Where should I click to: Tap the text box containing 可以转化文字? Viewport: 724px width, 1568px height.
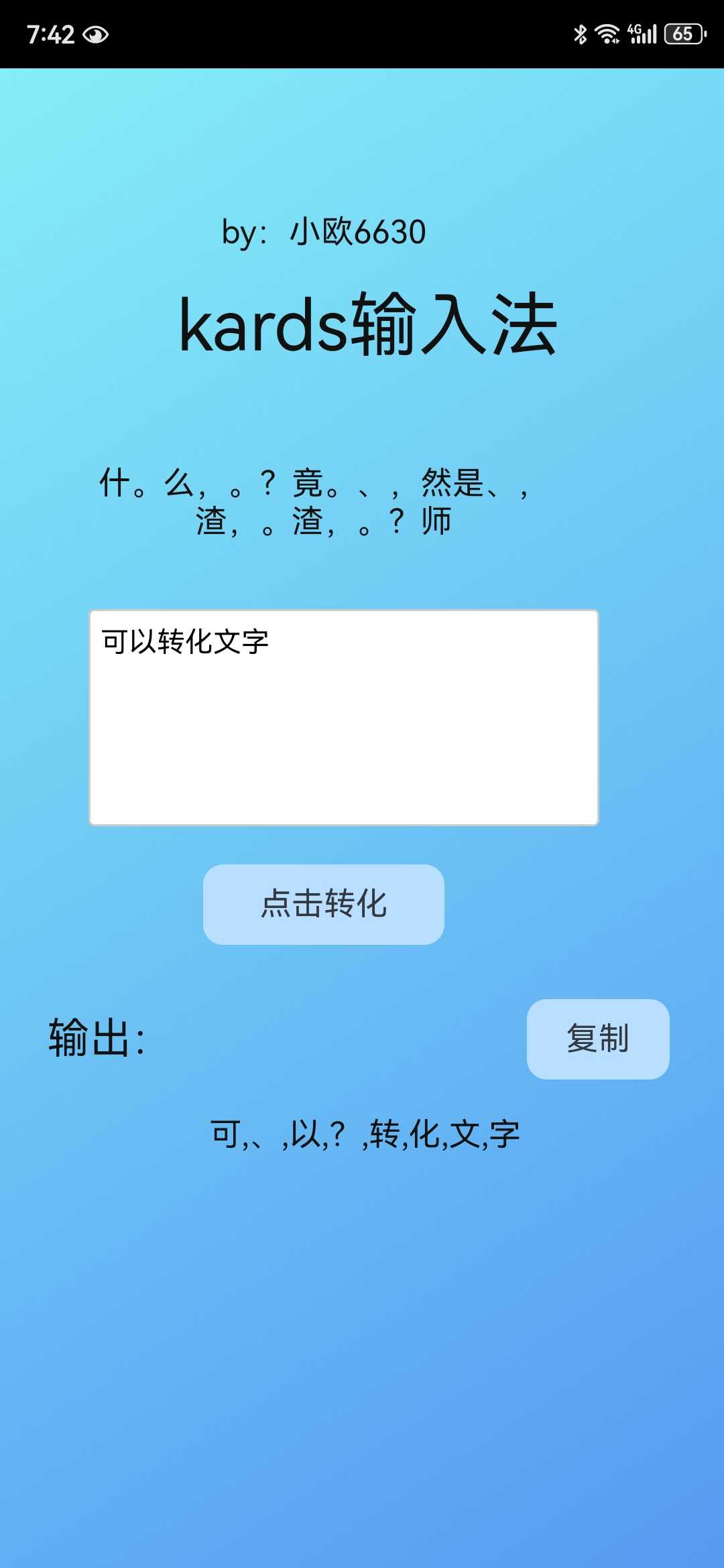343,717
